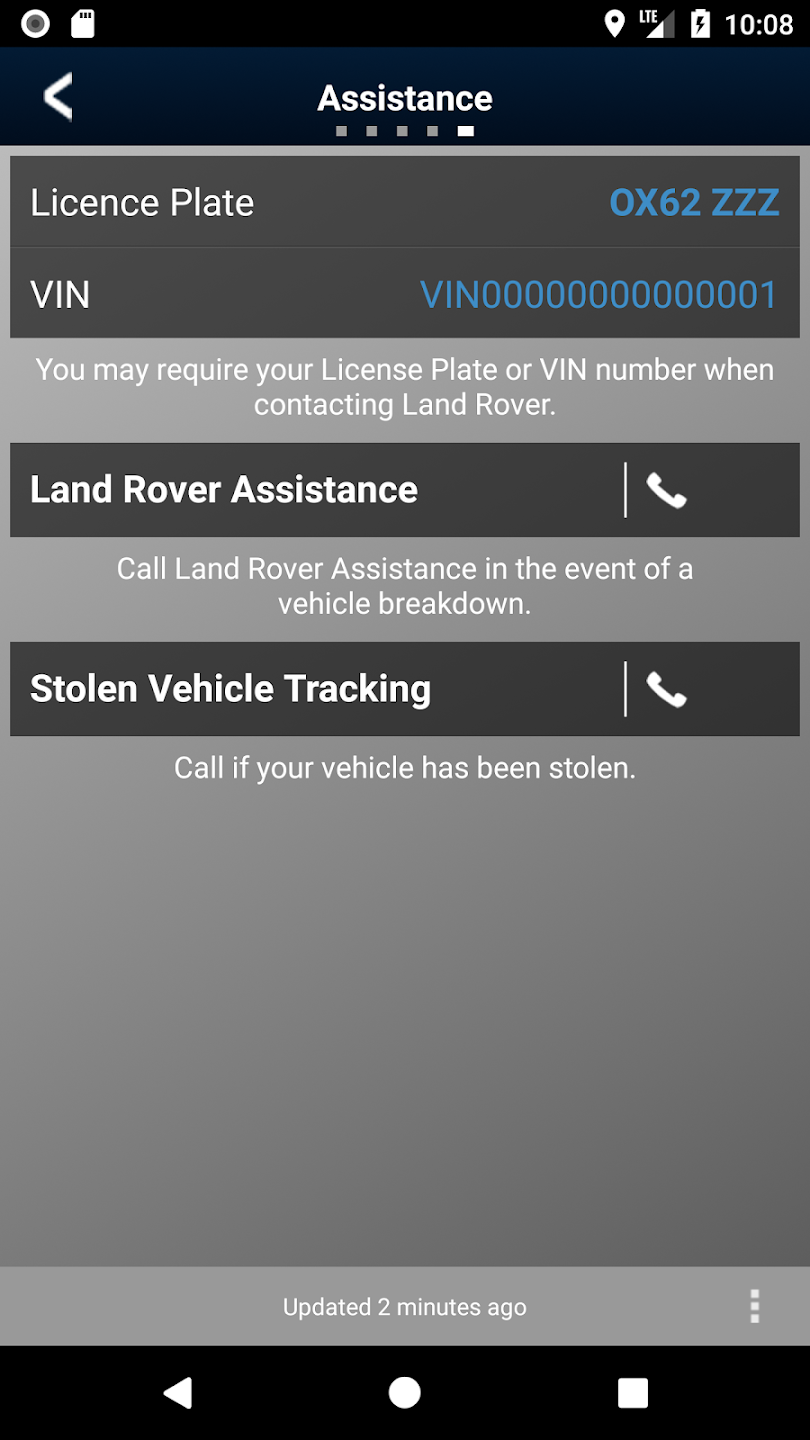Viewport: 810px width, 1440px height.
Task: Tap the licence plate OX62 ZZZ
Action: click(x=694, y=203)
